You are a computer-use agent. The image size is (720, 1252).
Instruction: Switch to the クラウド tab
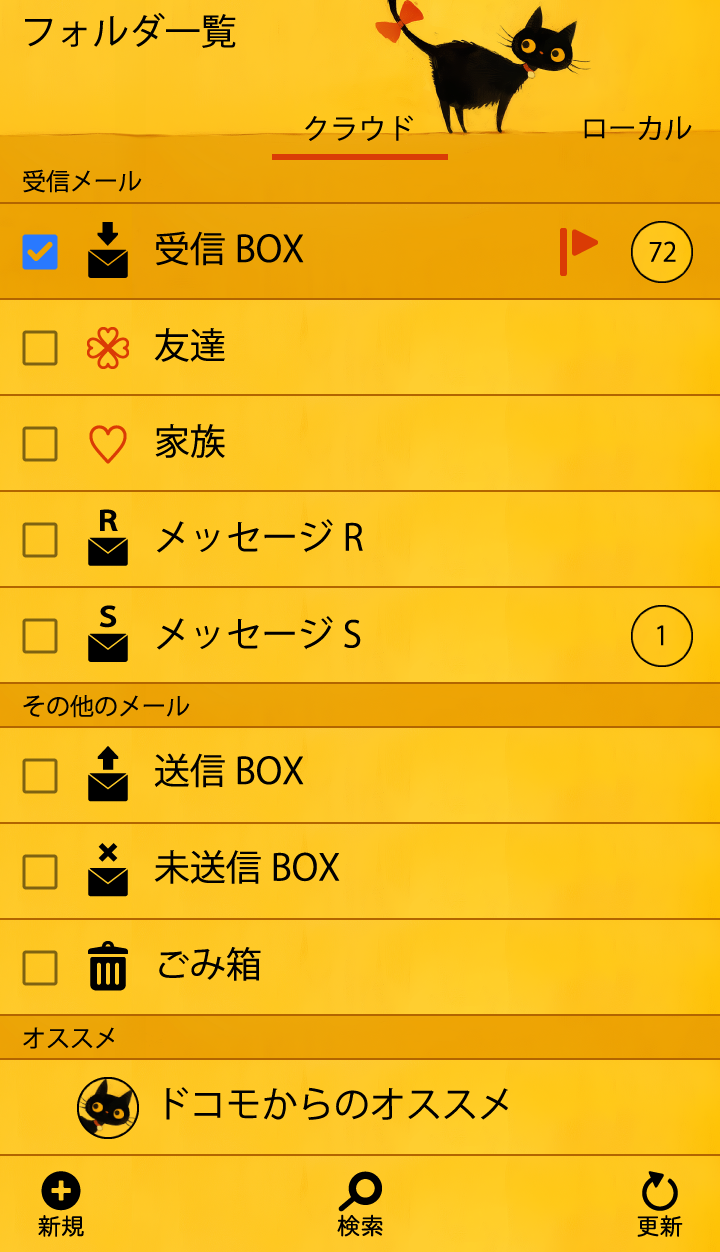click(359, 129)
